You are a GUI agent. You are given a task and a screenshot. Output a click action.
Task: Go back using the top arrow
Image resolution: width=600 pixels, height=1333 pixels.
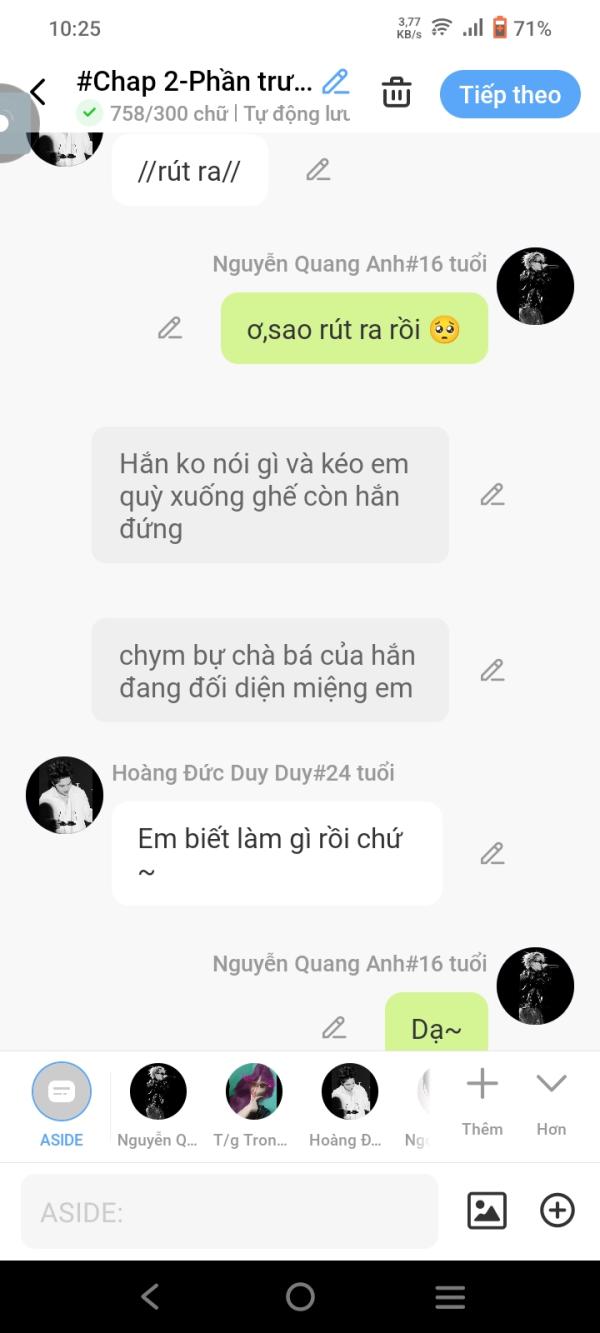click(x=38, y=93)
